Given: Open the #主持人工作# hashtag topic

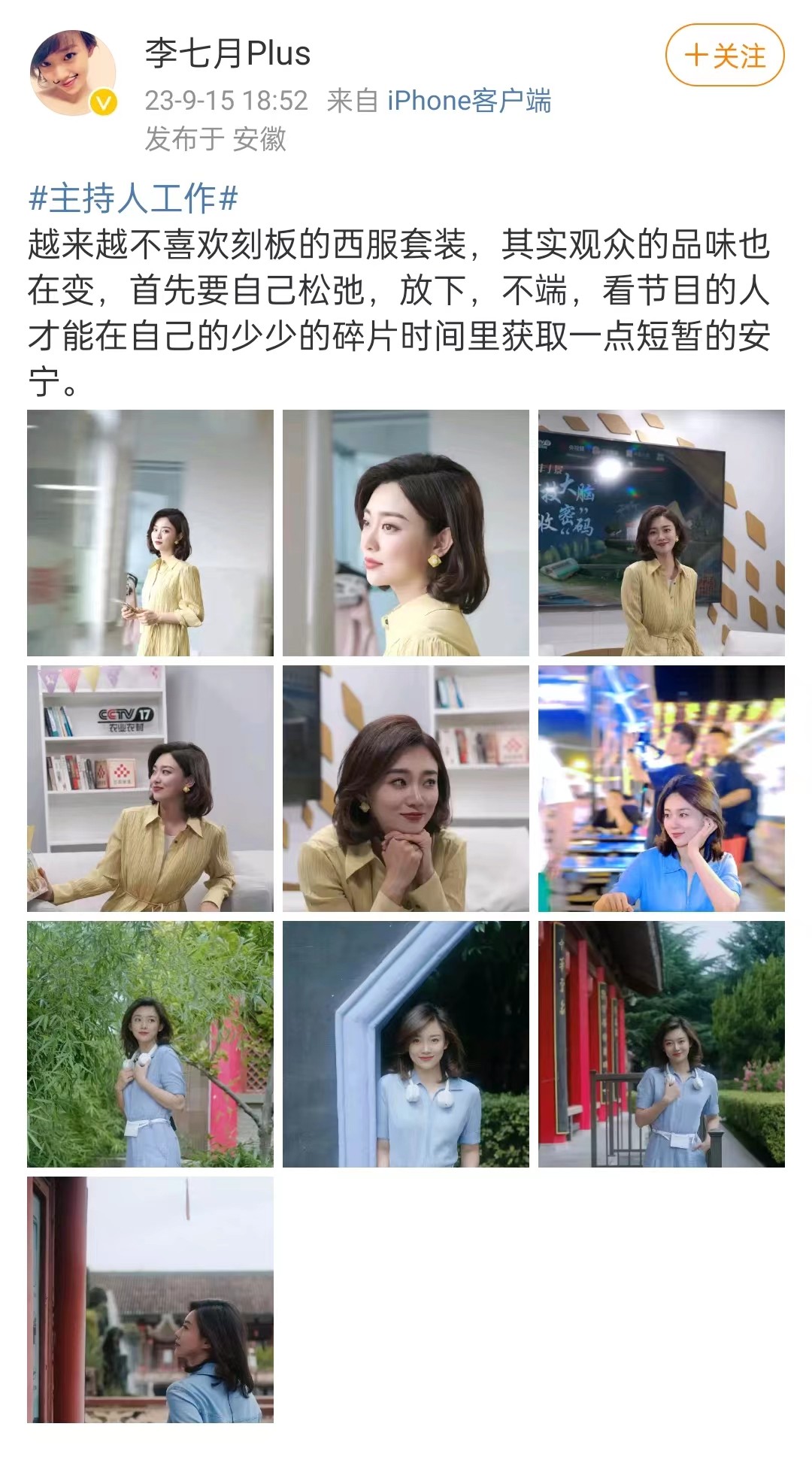Looking at the screenshot, I should [x=133, y=198].
